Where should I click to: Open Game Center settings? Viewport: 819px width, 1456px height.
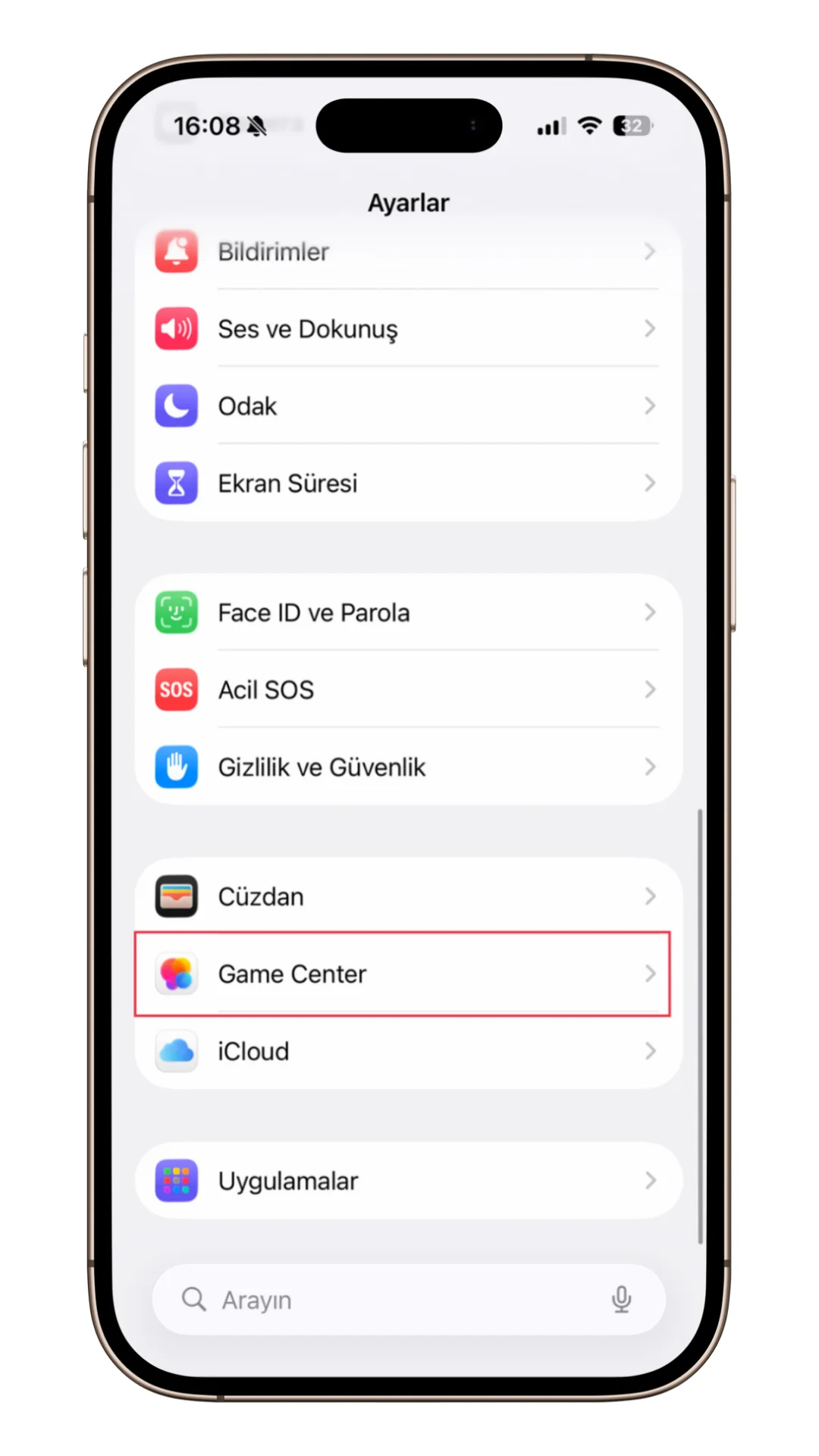(408, 974)
